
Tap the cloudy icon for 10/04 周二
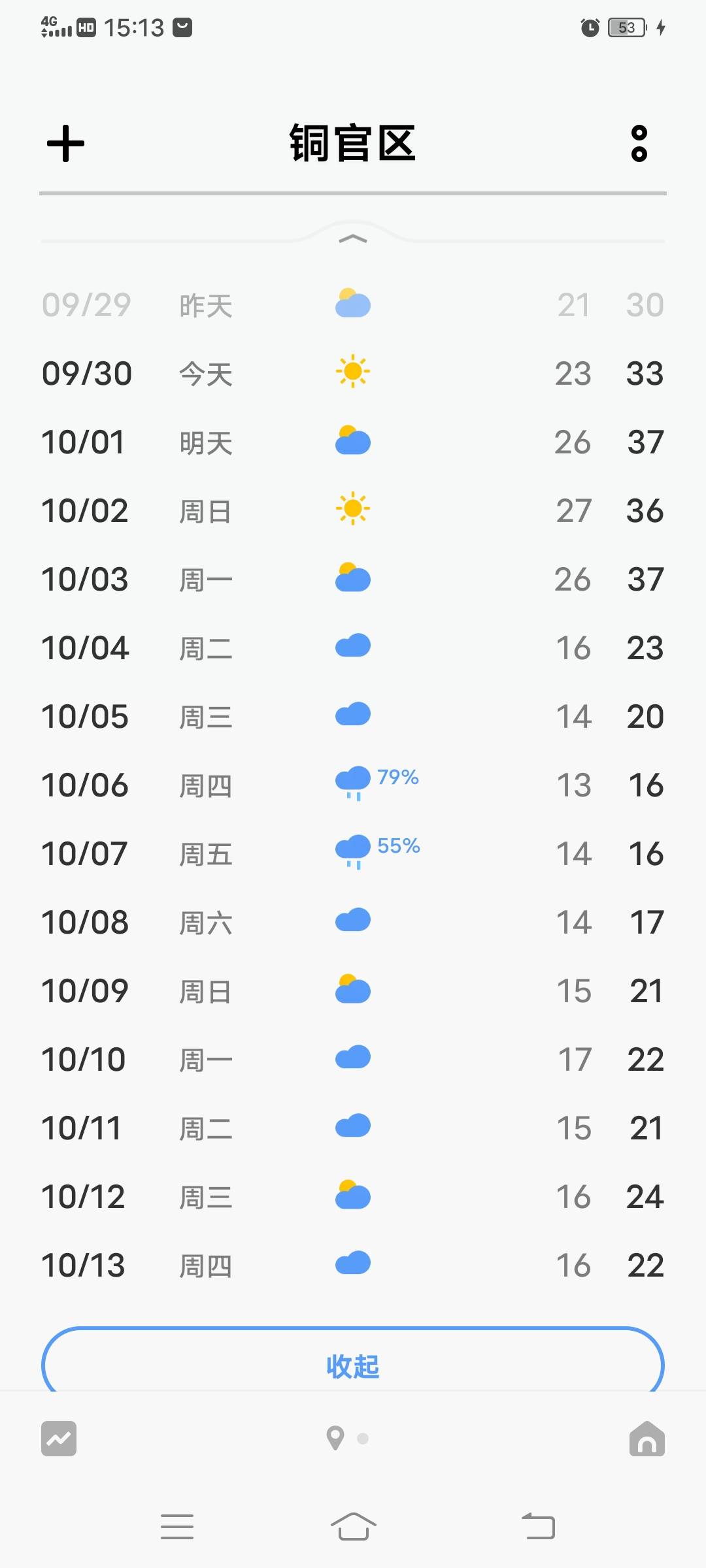tap(352, 645)
